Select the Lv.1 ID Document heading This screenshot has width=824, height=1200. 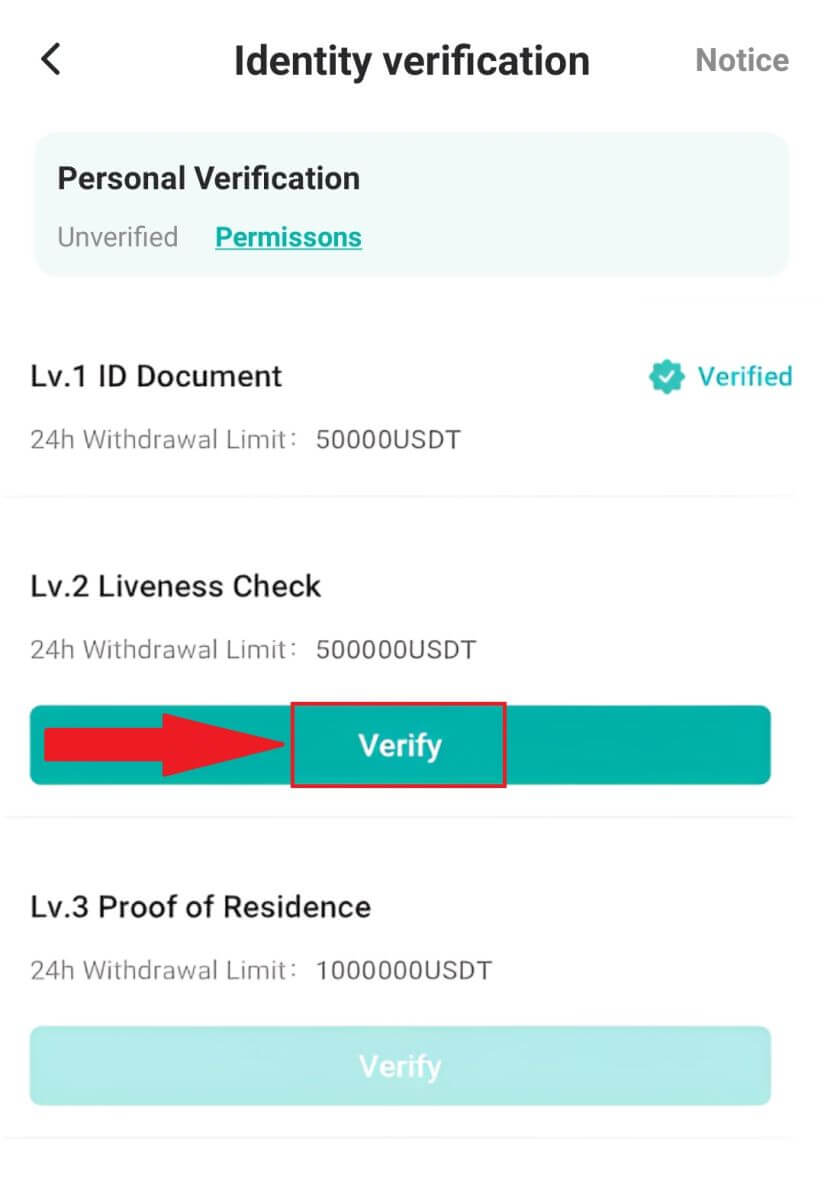tap(156, 377)
